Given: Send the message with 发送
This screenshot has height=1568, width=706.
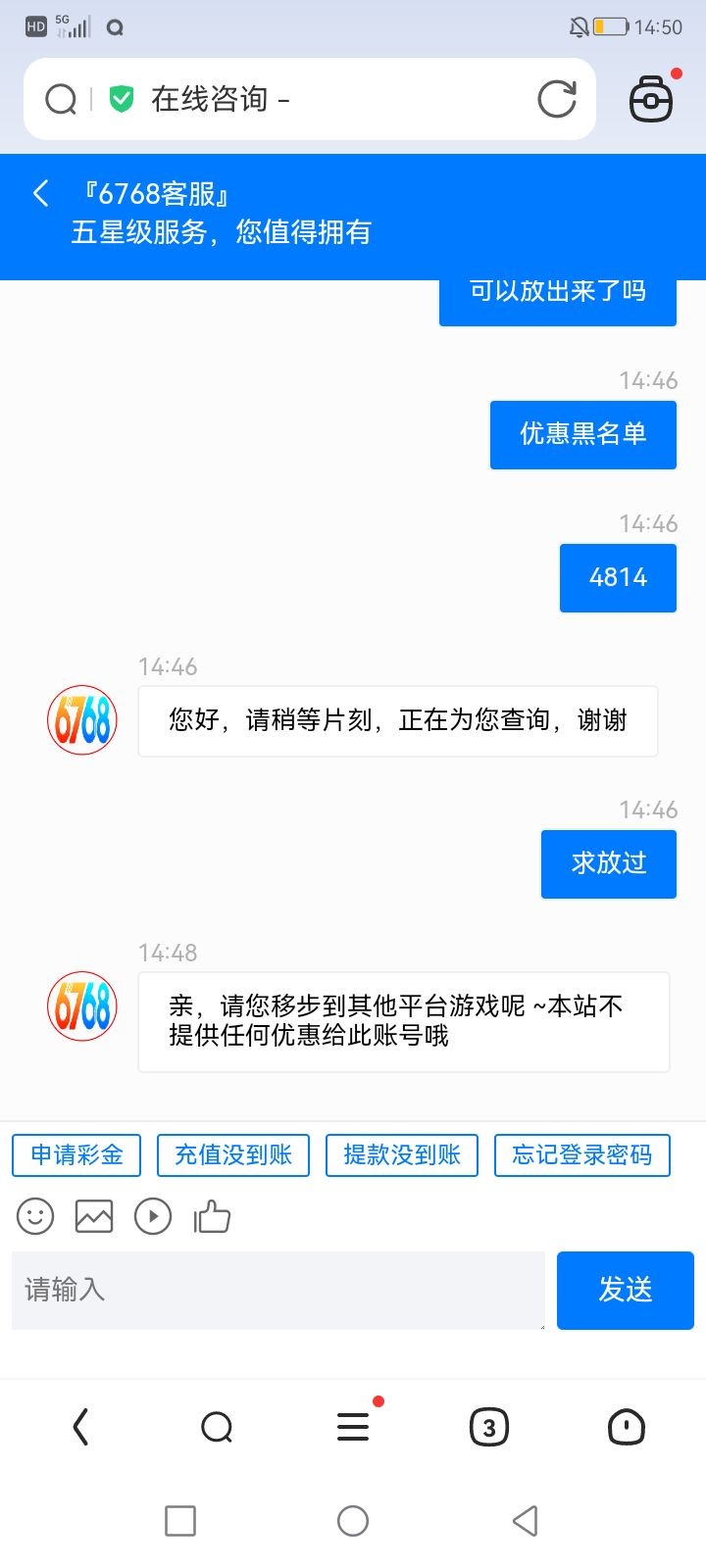Looking at the screenshot, I should (x=626, y=1290).
